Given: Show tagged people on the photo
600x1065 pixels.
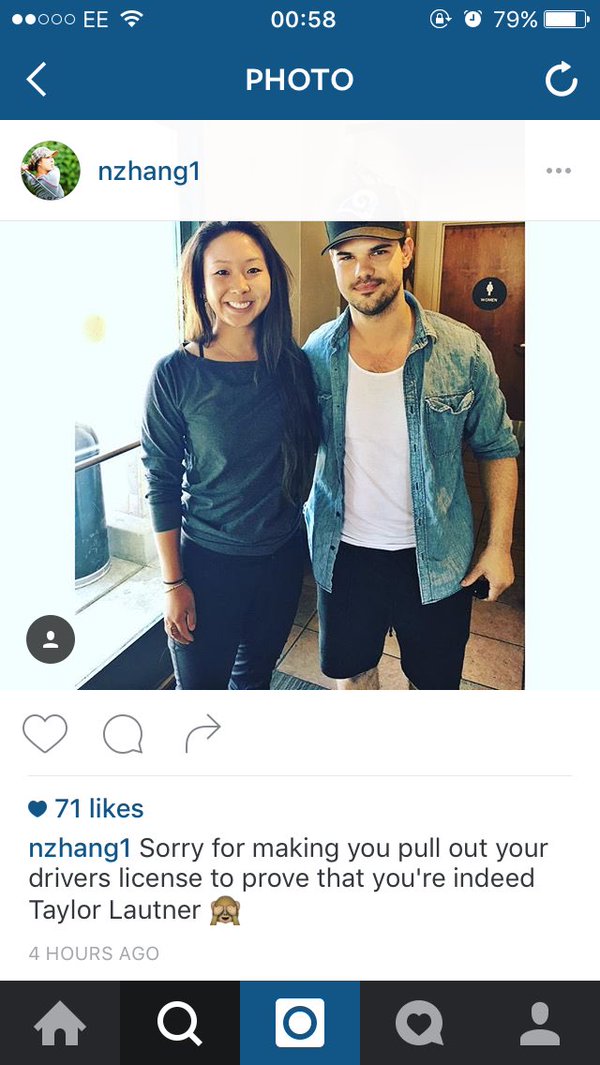Looking at the screenshot, I should tap(50, 639).
